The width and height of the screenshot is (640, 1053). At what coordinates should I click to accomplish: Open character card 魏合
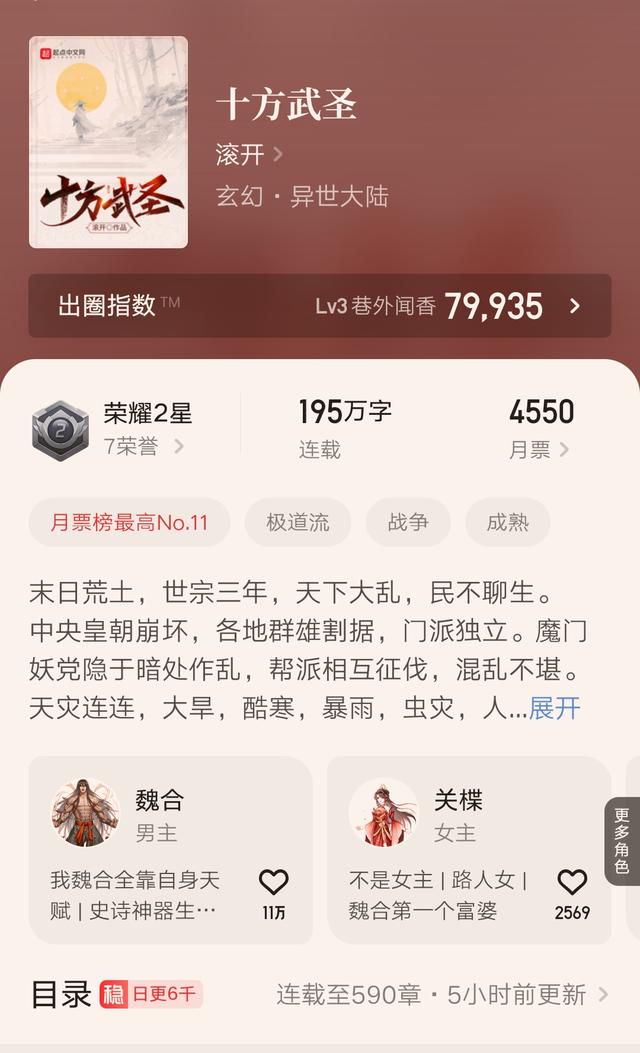click(171, 850)
